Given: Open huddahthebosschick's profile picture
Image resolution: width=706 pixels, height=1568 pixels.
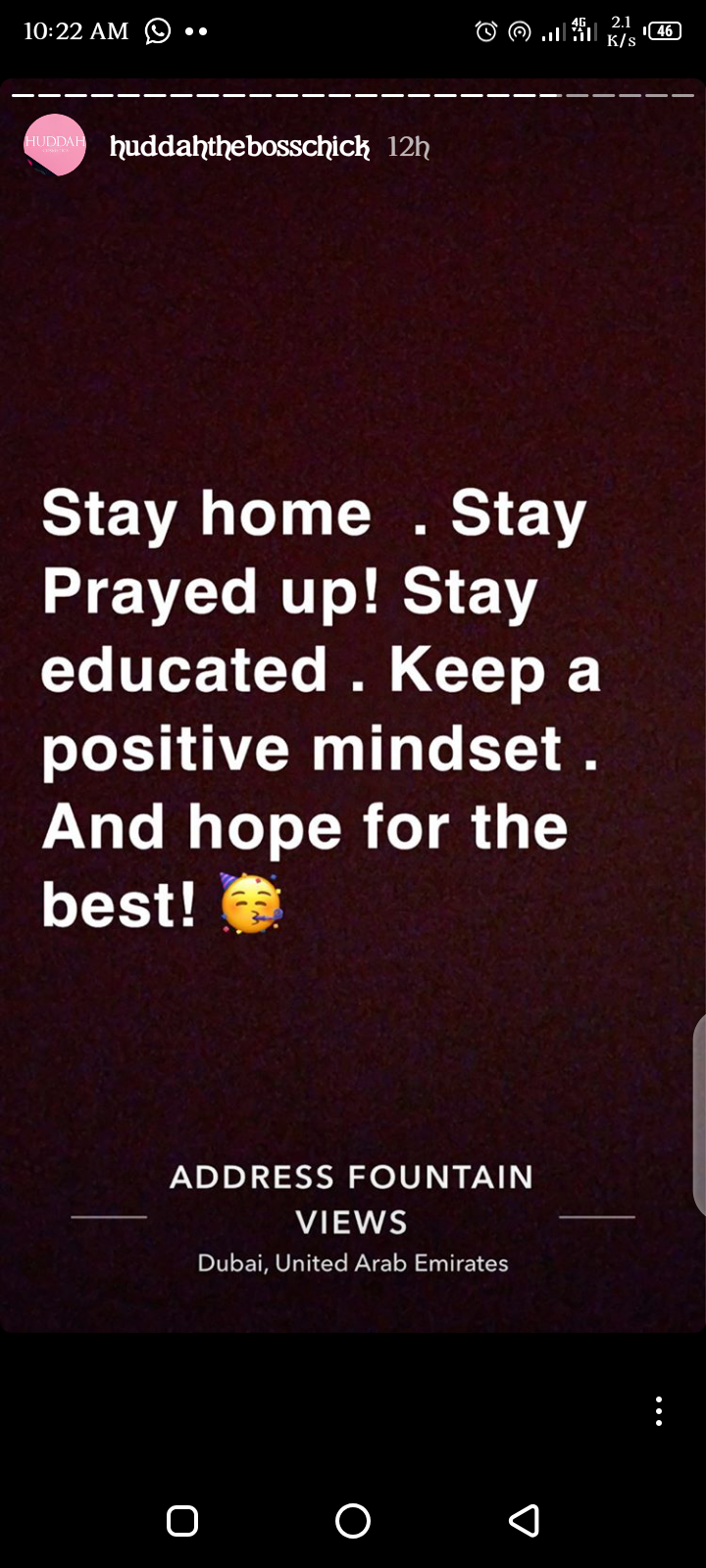Looking at the screenshot, I should 55,145.
